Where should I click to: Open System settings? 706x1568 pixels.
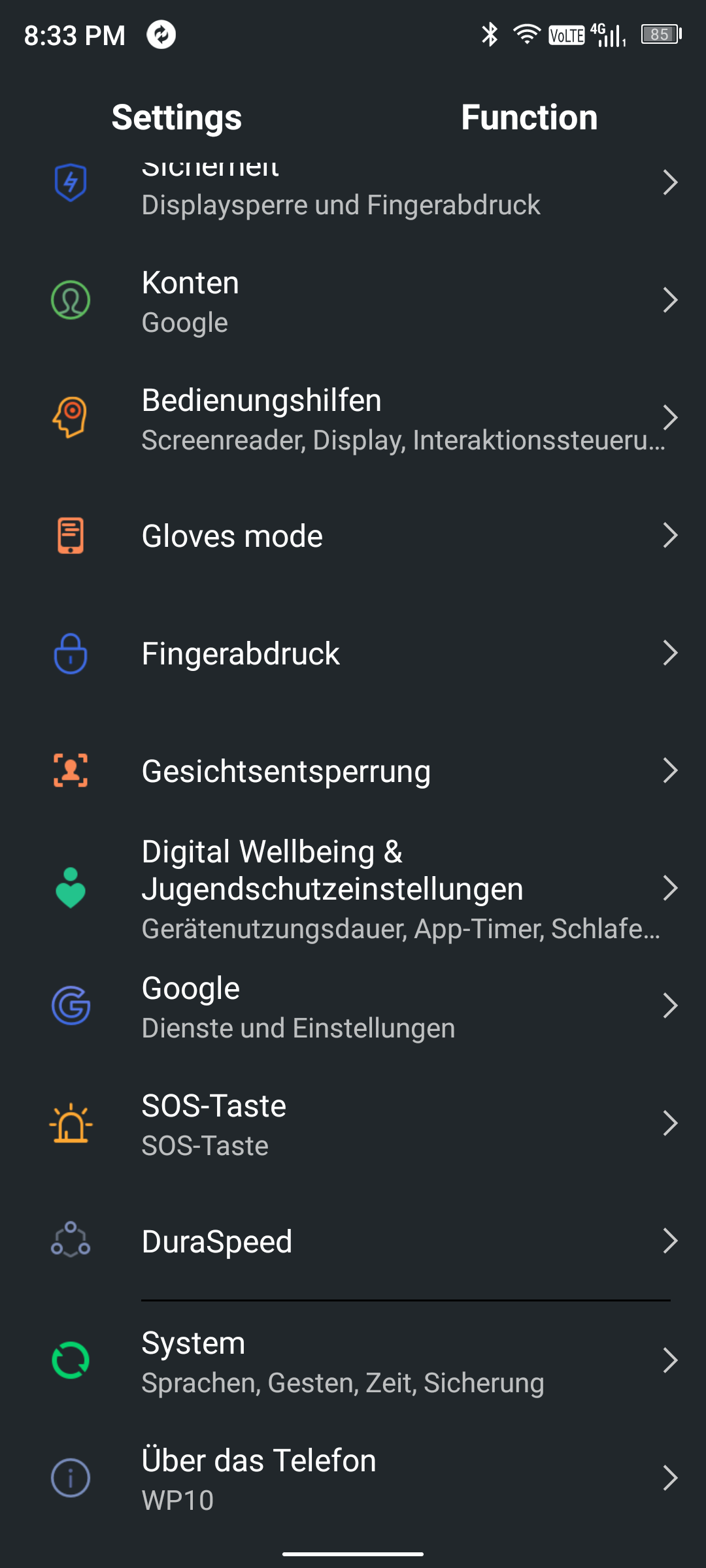point(353,1361)
